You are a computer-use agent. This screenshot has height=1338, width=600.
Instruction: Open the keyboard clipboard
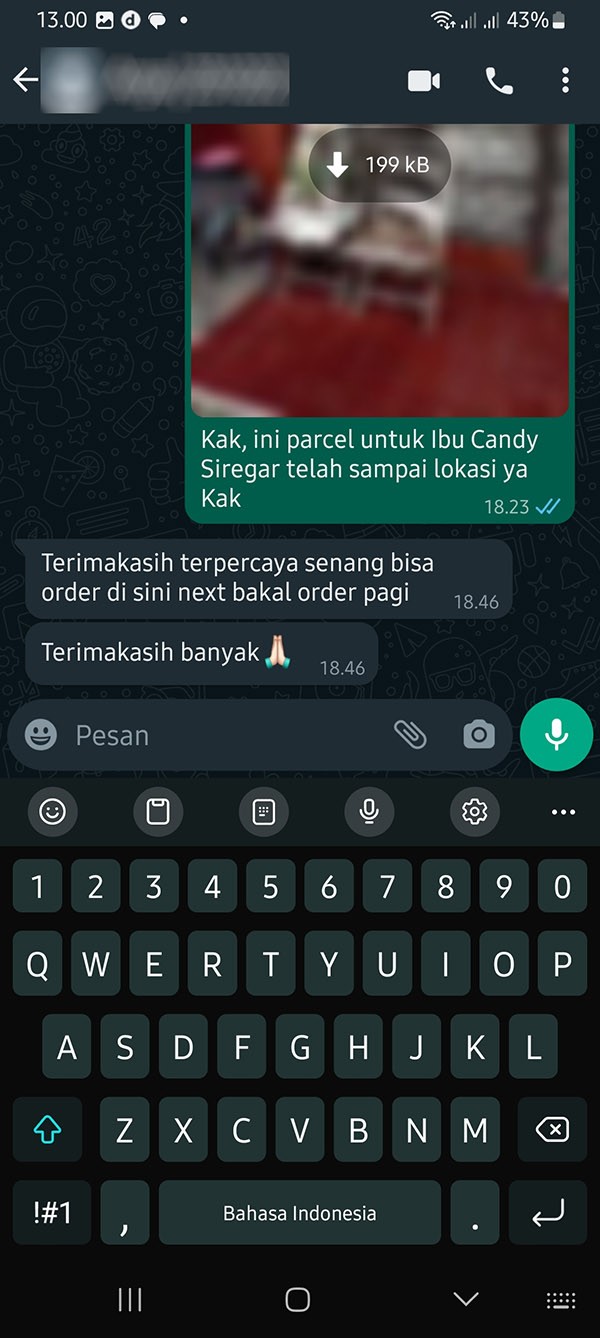tap(158, 812)
